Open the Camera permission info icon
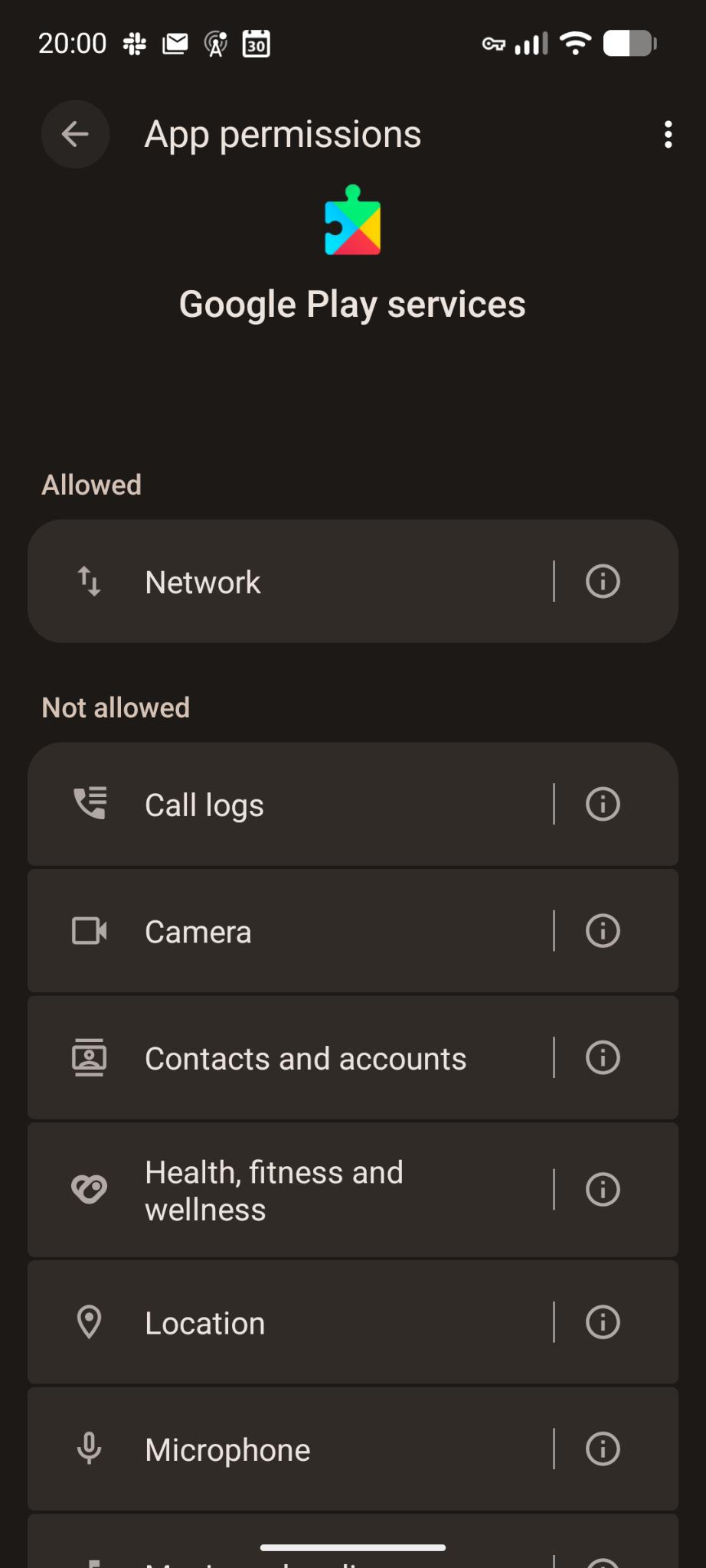The width and height of the screenshot is (706, 1568). point(602,931)
